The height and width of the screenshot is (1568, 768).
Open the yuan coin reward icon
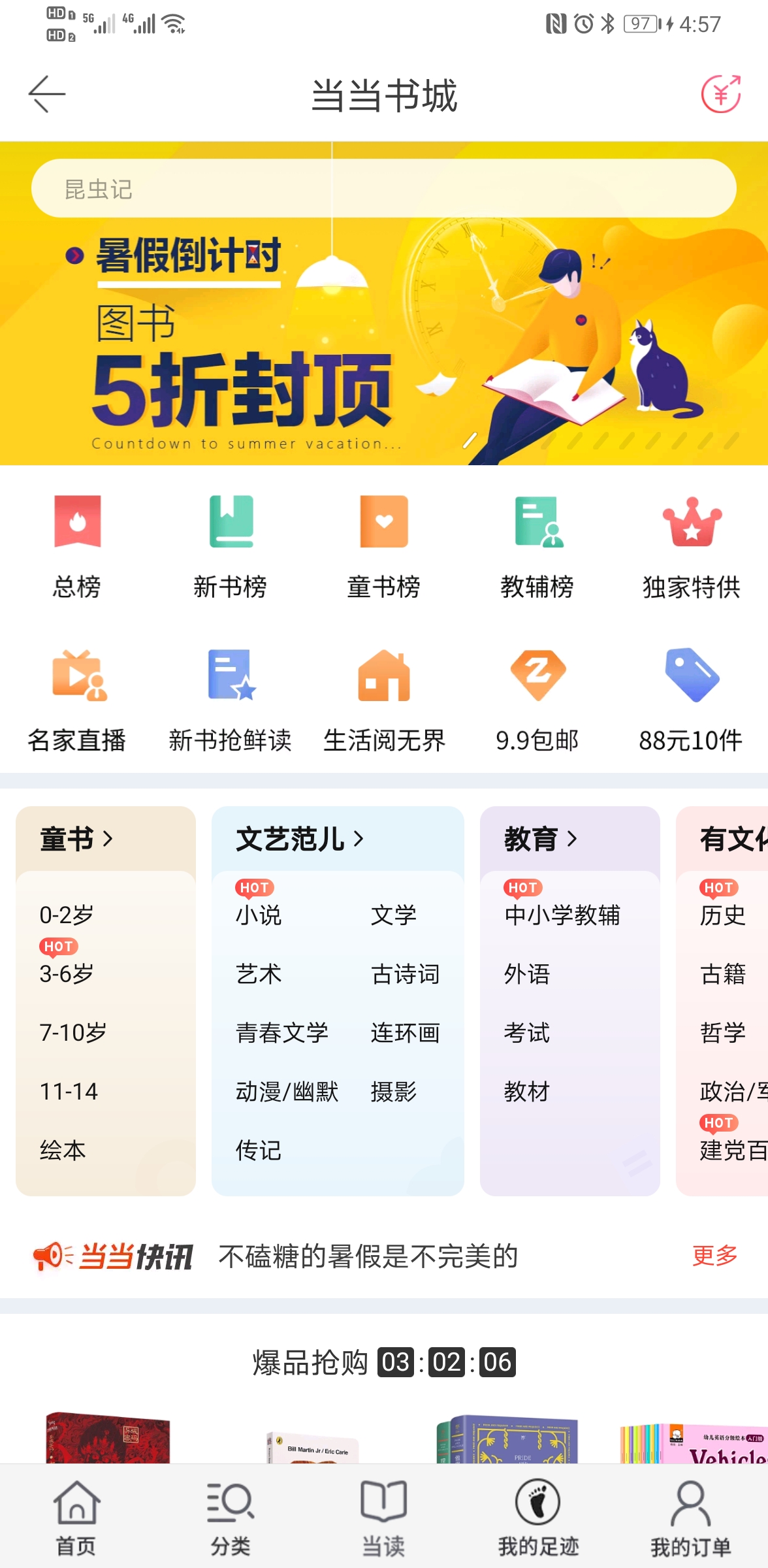coord(720,94)
